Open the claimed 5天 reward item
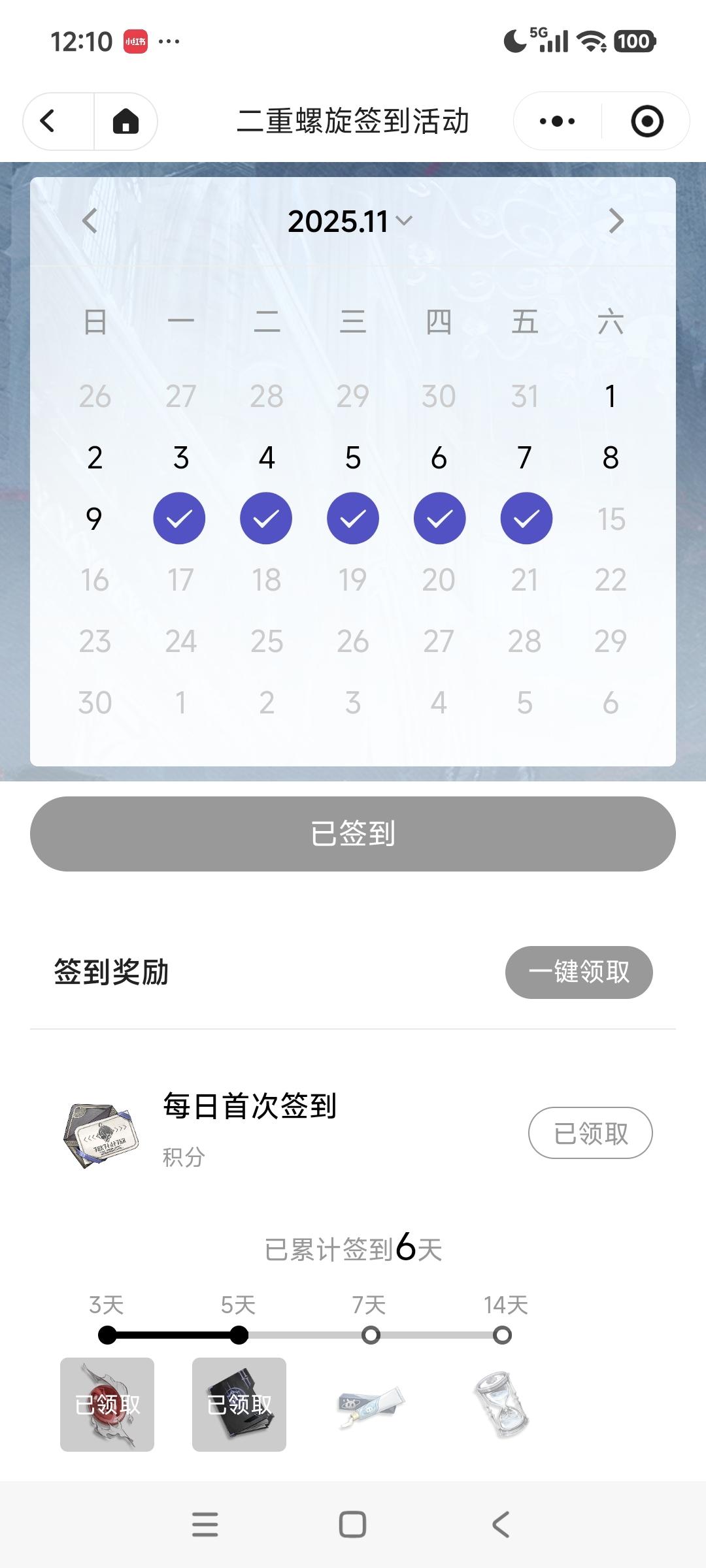Screen dimensions: 706x1568 pos(239,1405)
